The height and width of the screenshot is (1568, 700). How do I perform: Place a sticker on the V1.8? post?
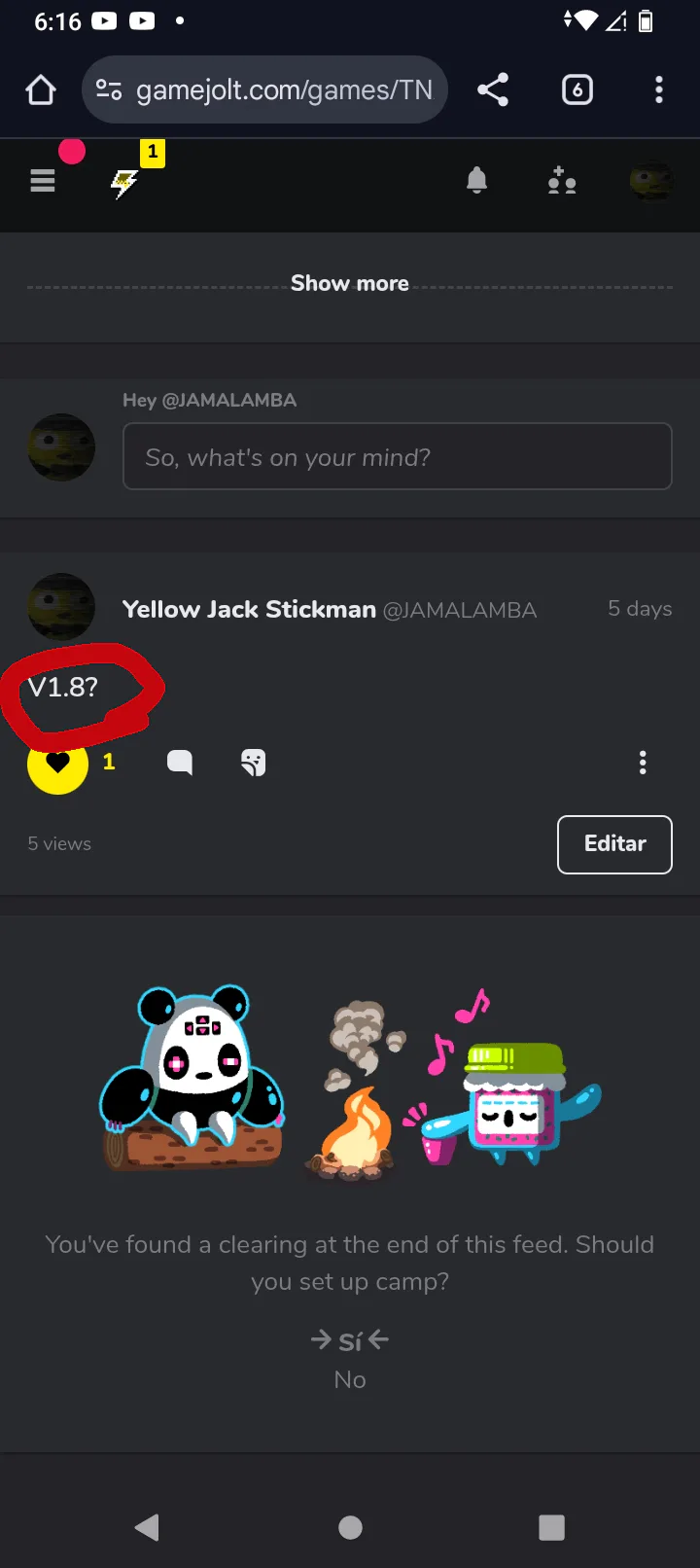[253, 763]
